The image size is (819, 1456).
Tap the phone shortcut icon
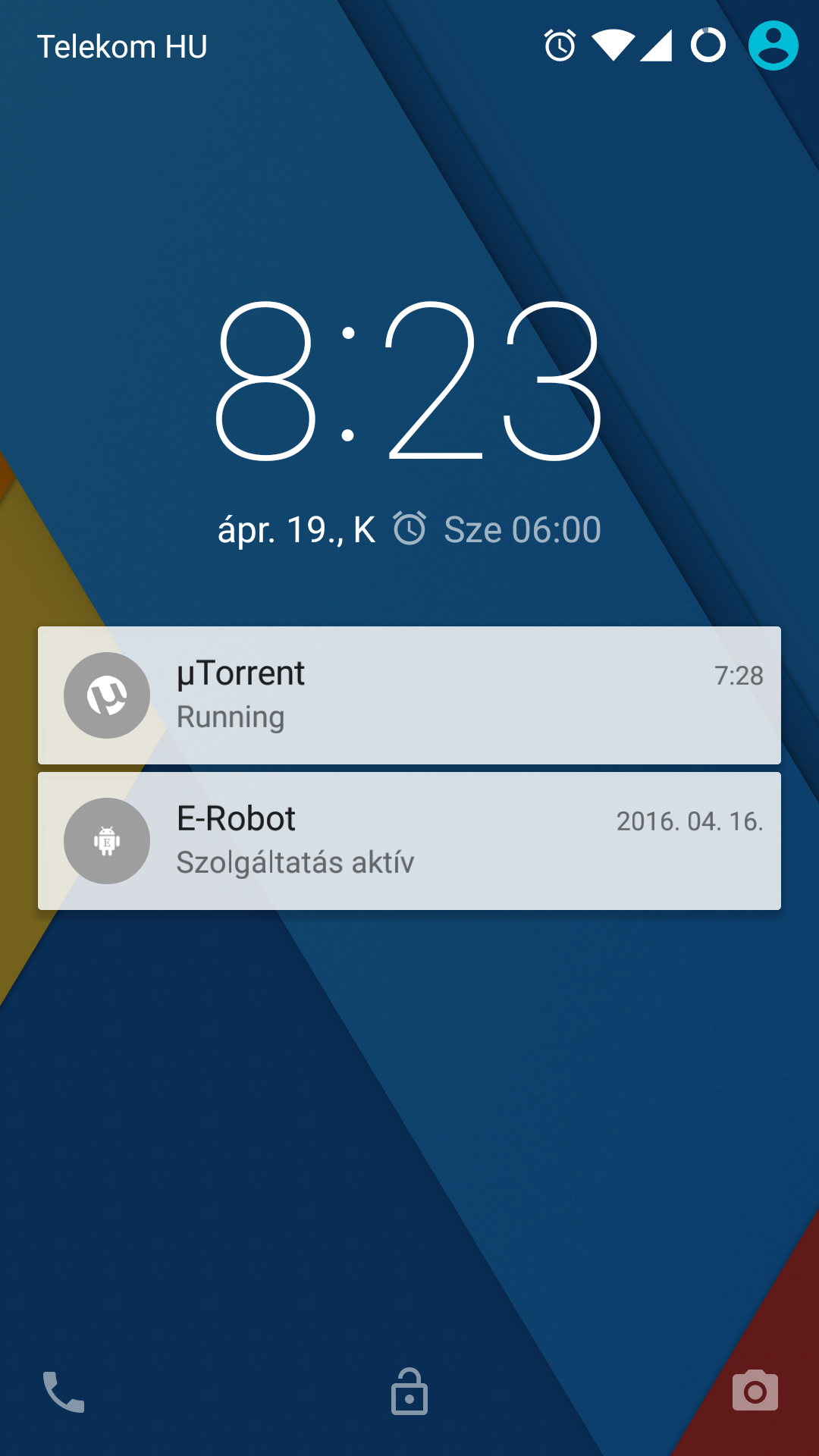(x=63, y=1392)
